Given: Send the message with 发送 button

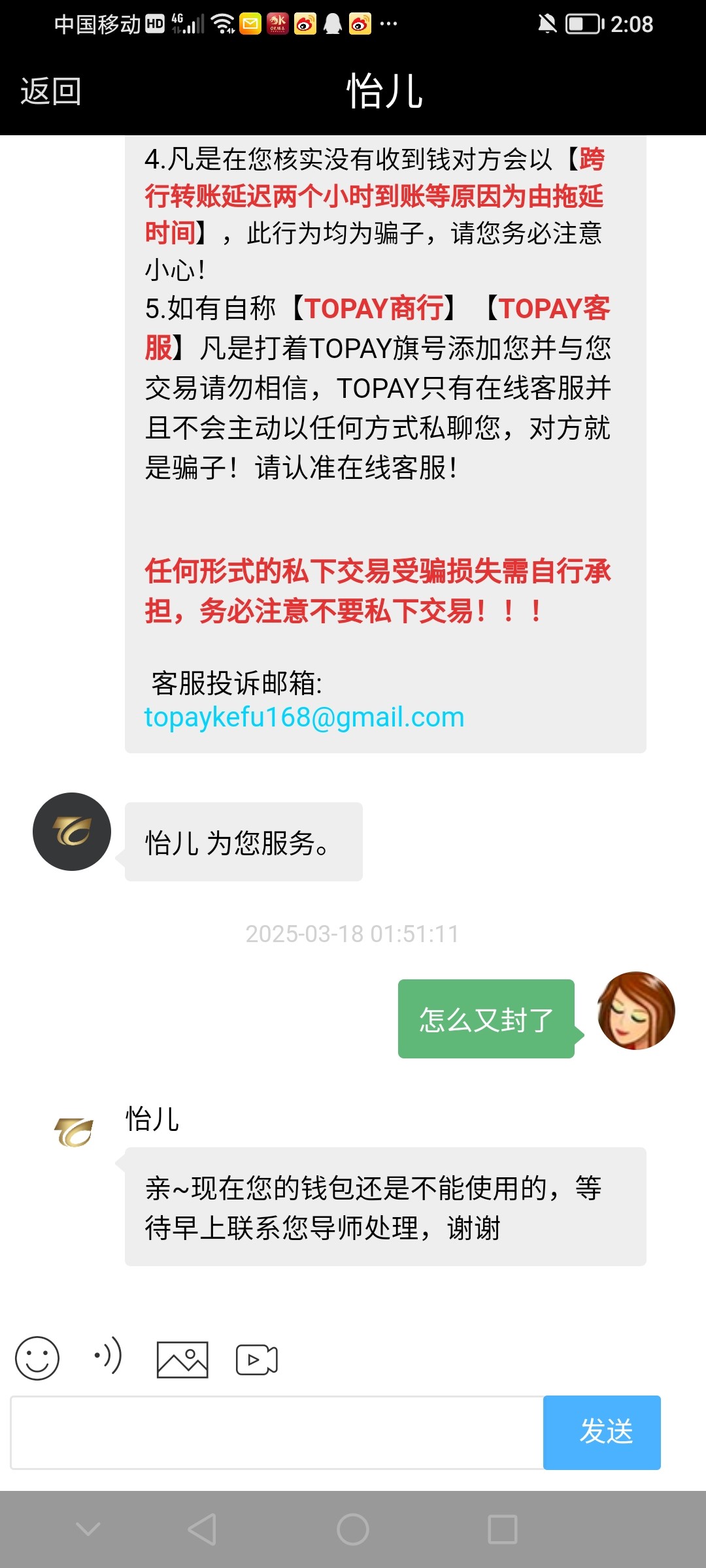Looking at the screenshot, I should (601, 1433).
